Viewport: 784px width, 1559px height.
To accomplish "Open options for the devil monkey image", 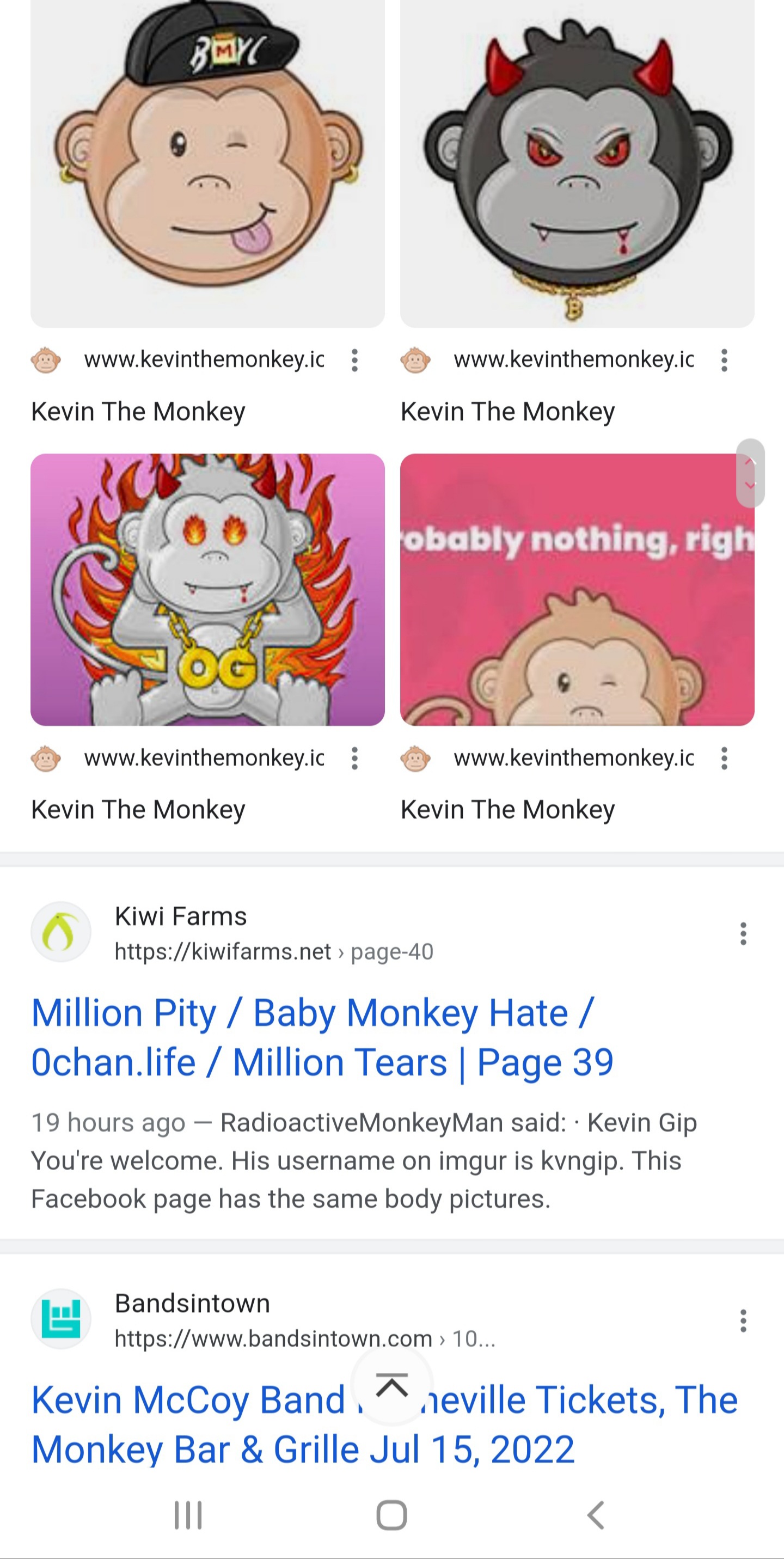I will [x=724, y=360].
